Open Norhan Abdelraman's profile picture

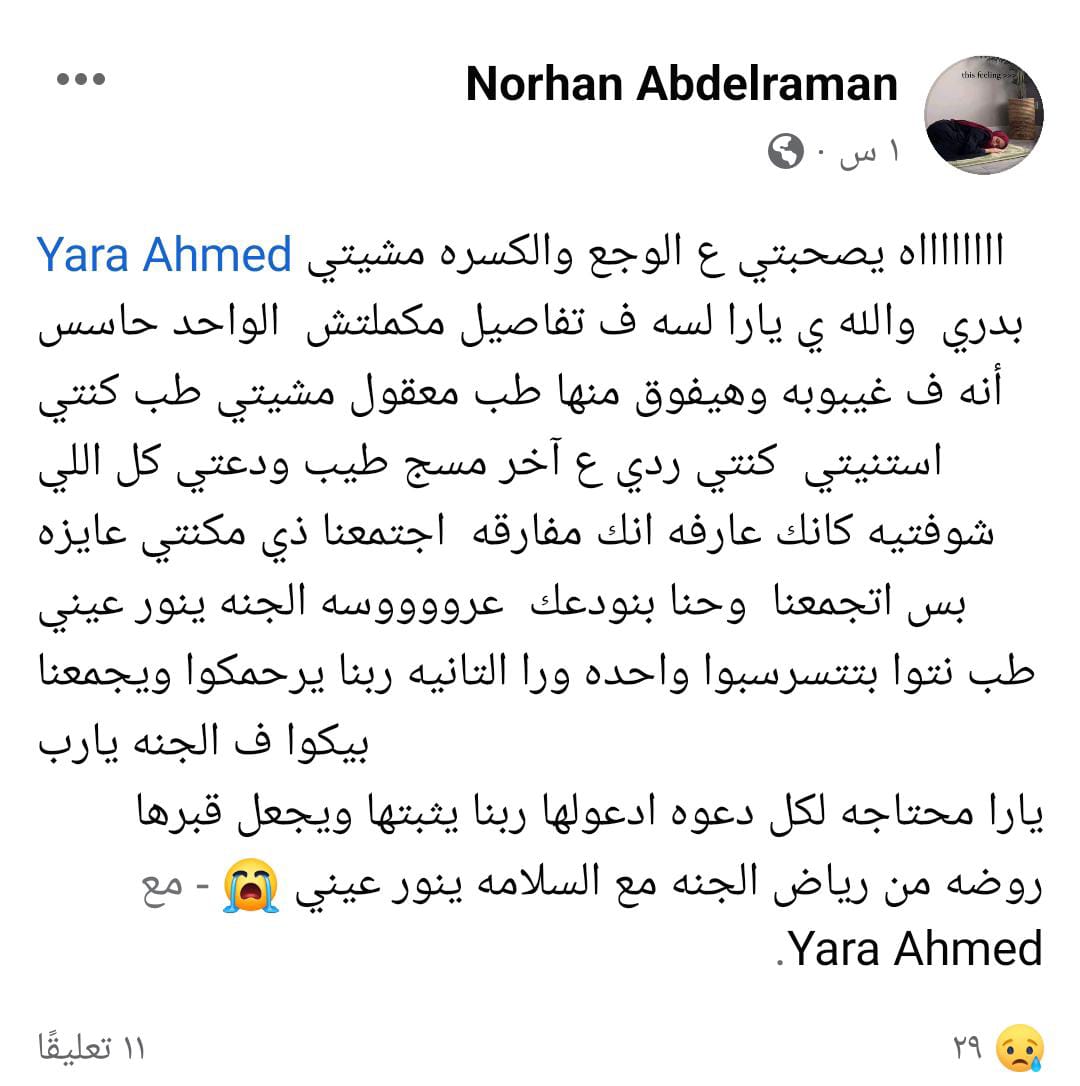coord(983,115)
